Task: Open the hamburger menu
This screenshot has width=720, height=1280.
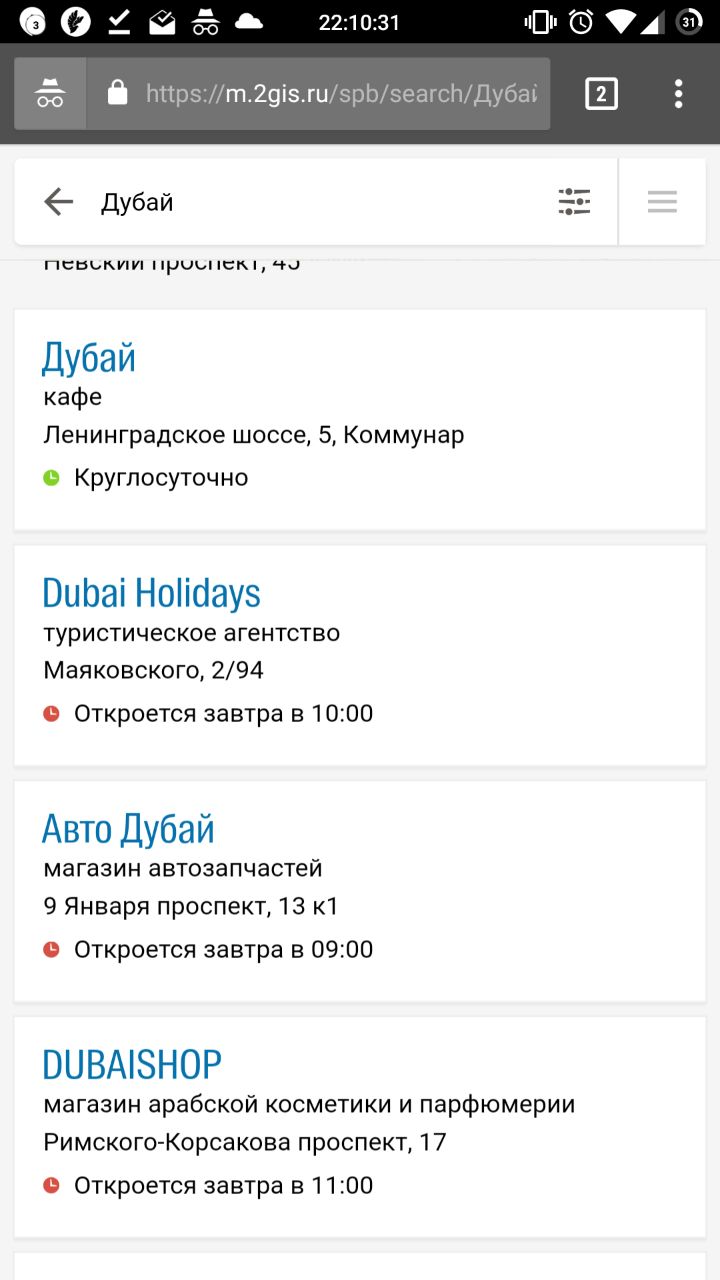Action: point(662,202)
